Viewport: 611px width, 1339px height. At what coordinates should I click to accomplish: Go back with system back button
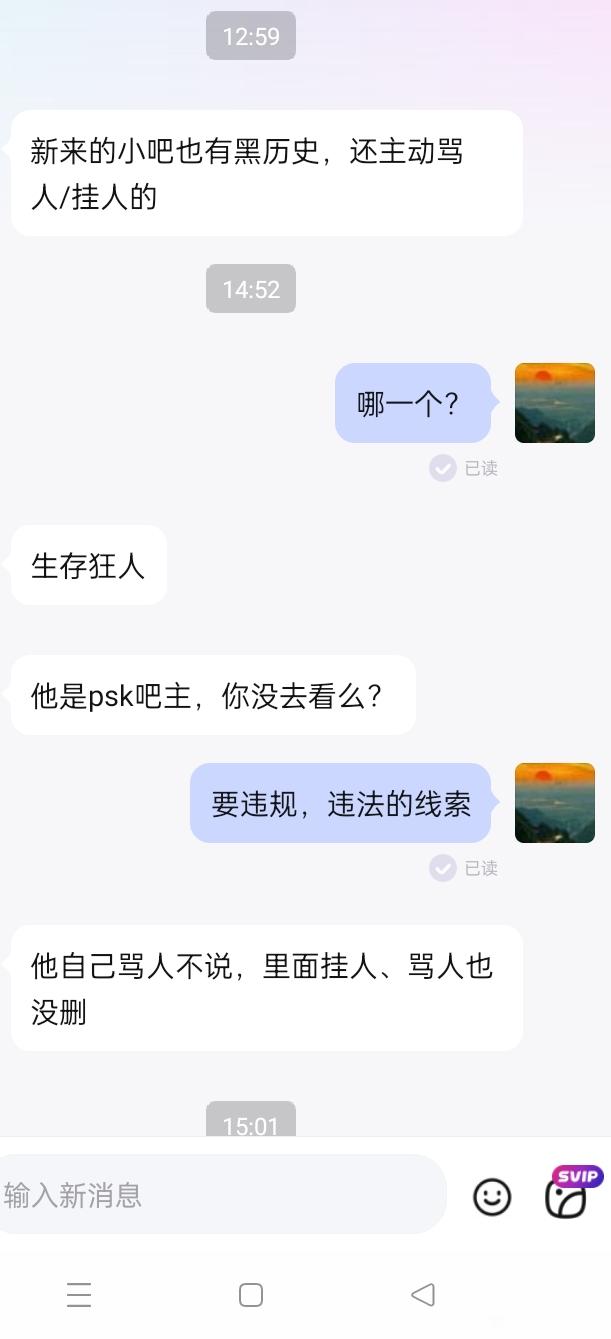(423, 1295)
